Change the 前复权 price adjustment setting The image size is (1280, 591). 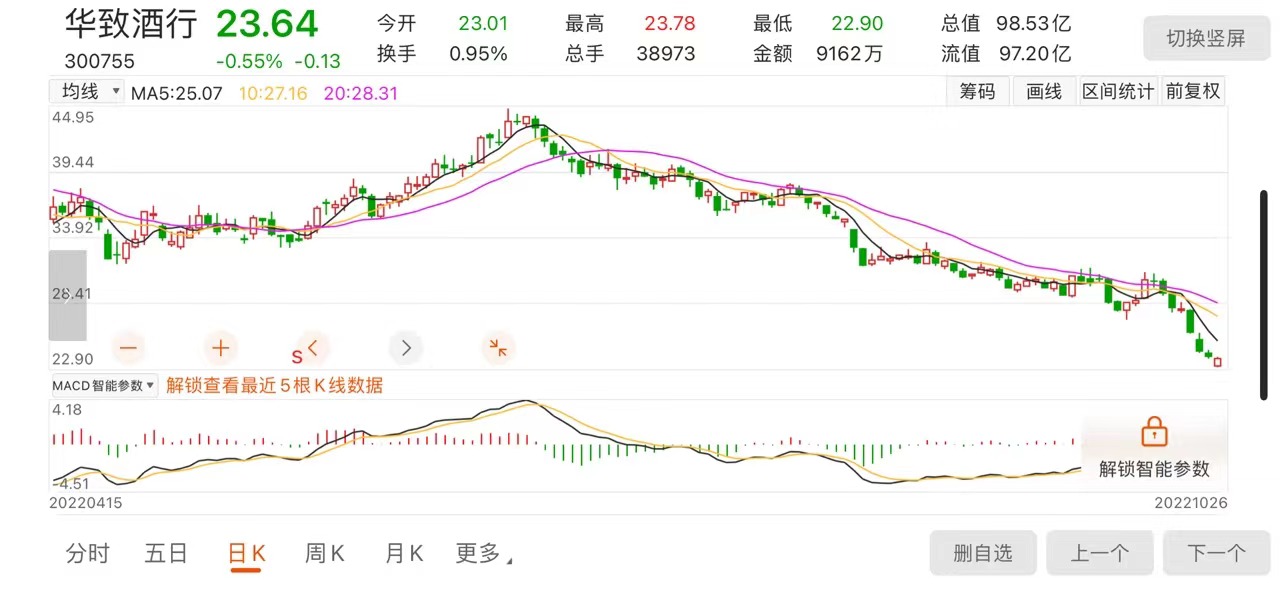pyautogui.click(x=1192, y=92)
